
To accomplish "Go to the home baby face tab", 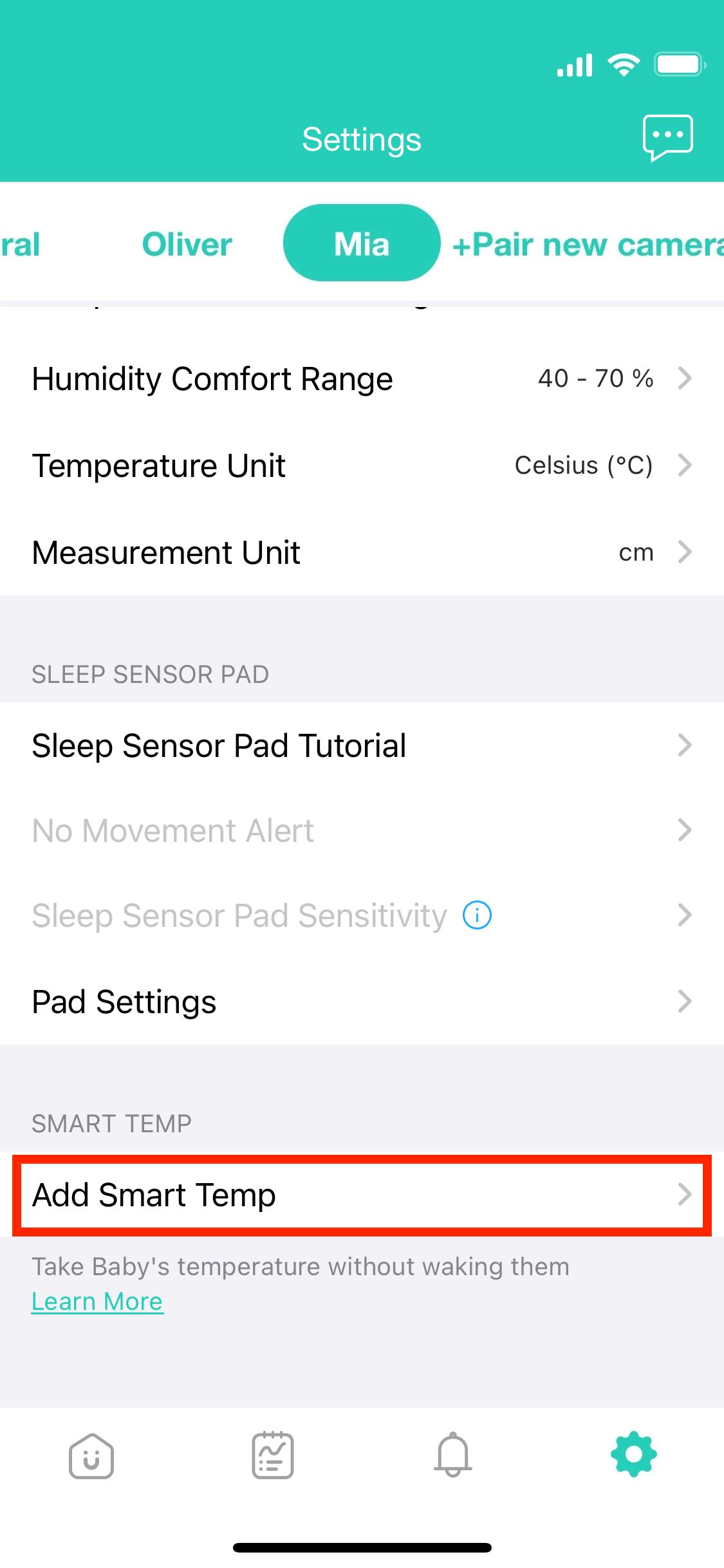I will point(91,1456).
